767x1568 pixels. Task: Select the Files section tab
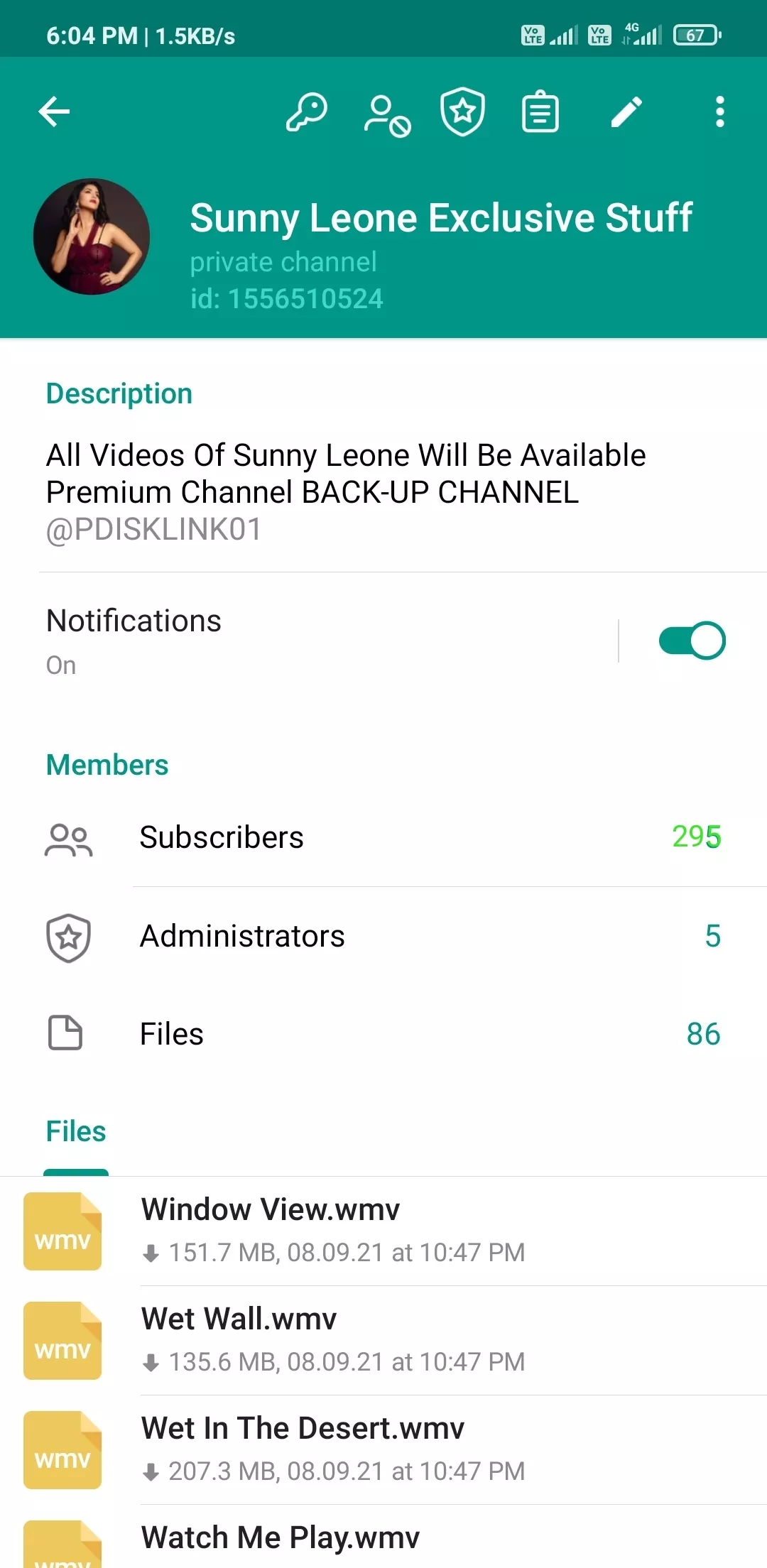click(75, 1131)
